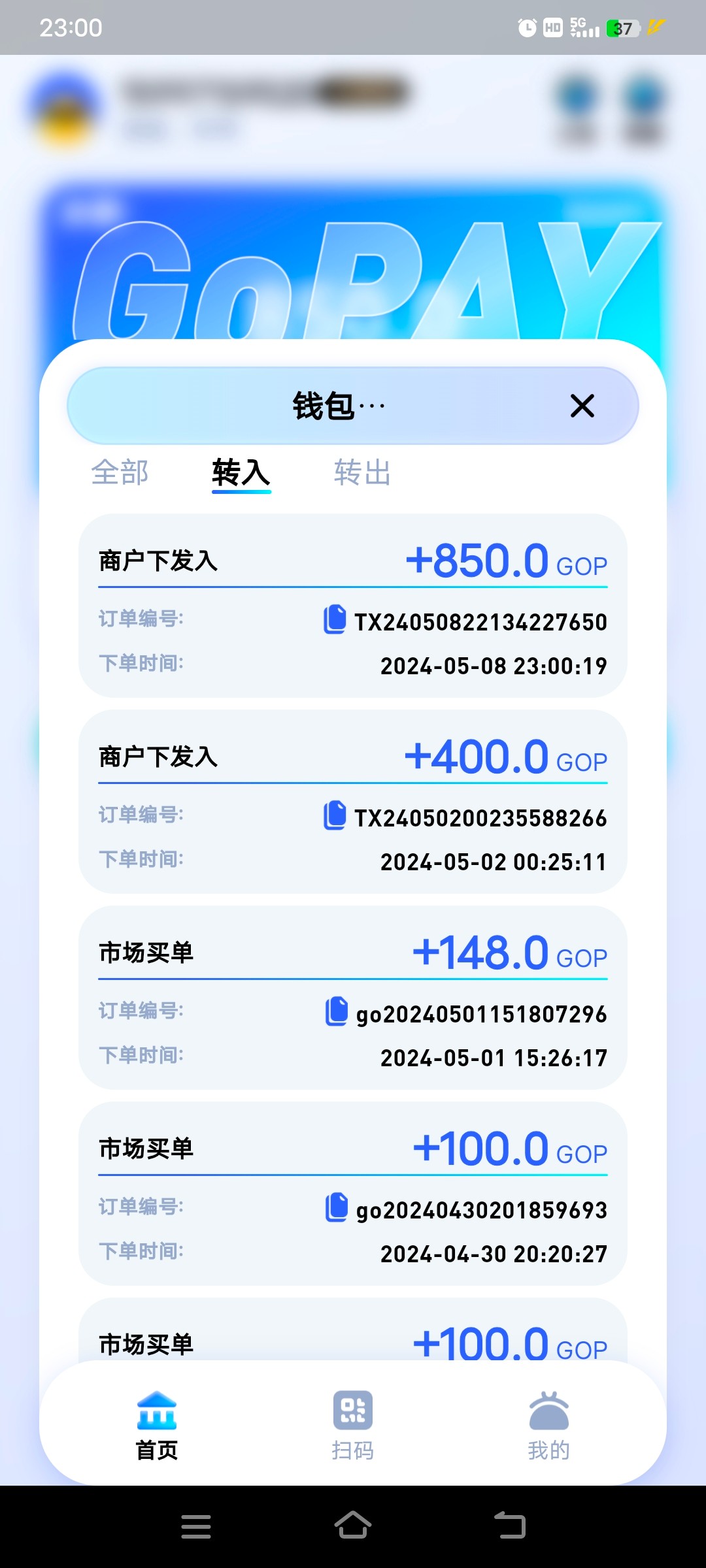This screenshot has width=706, height=1568.
Task: Switch to the 全部 tab
Action: click(x=120, y=472)
